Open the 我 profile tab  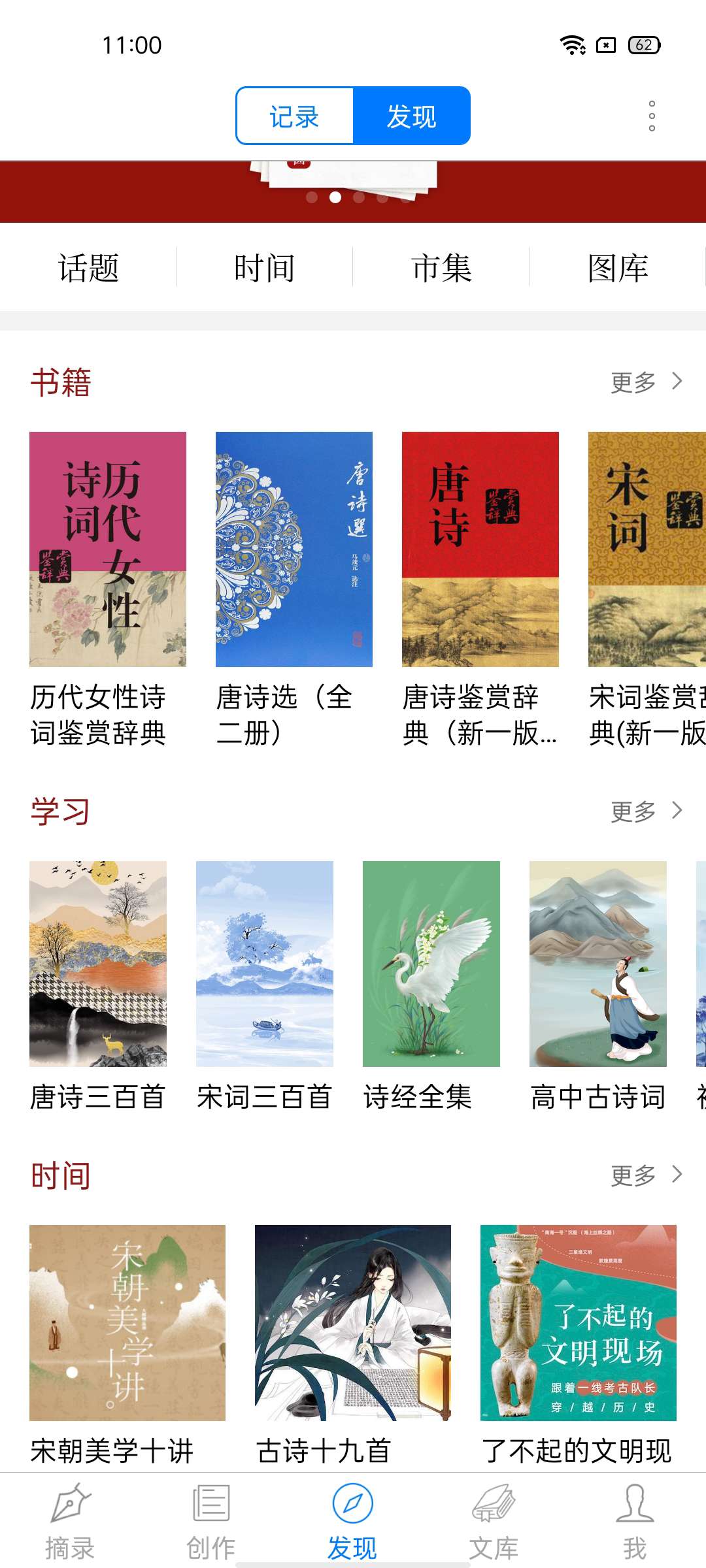tap(635, 1521)
